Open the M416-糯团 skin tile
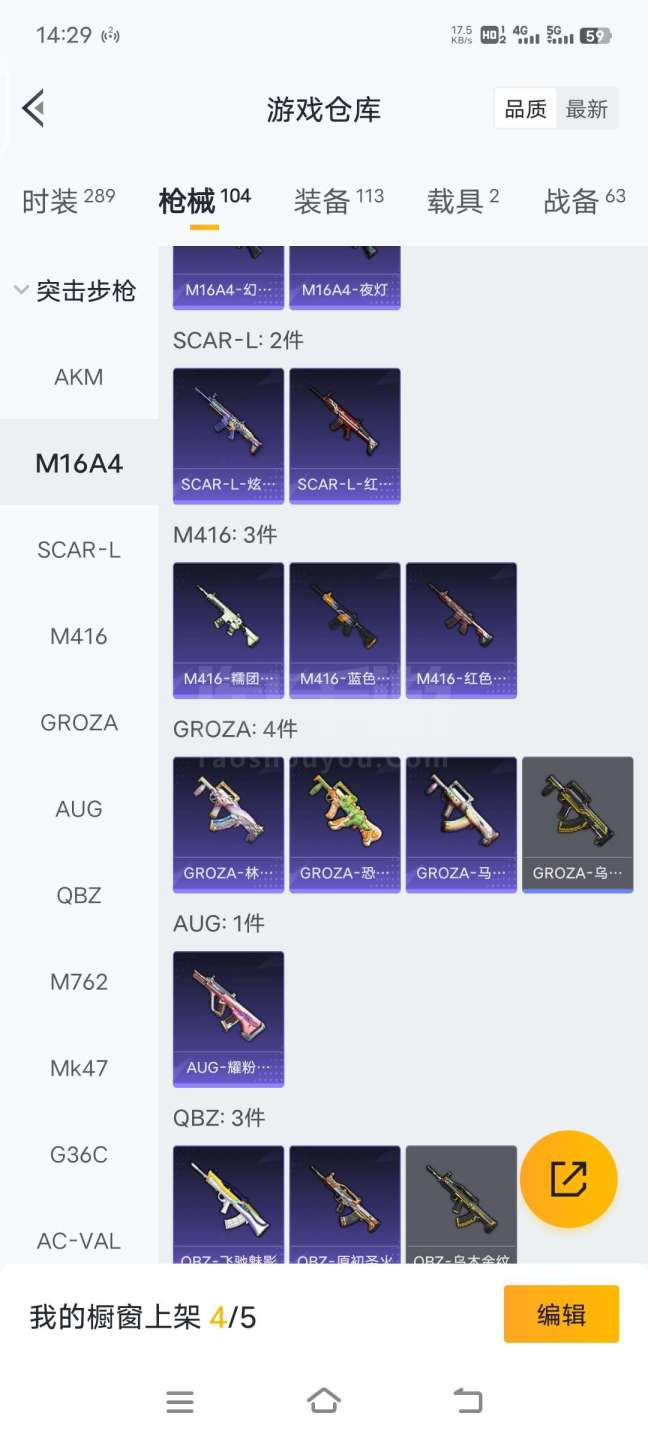The width and height of the screenshot is (648, 1440). coord(228,630)
